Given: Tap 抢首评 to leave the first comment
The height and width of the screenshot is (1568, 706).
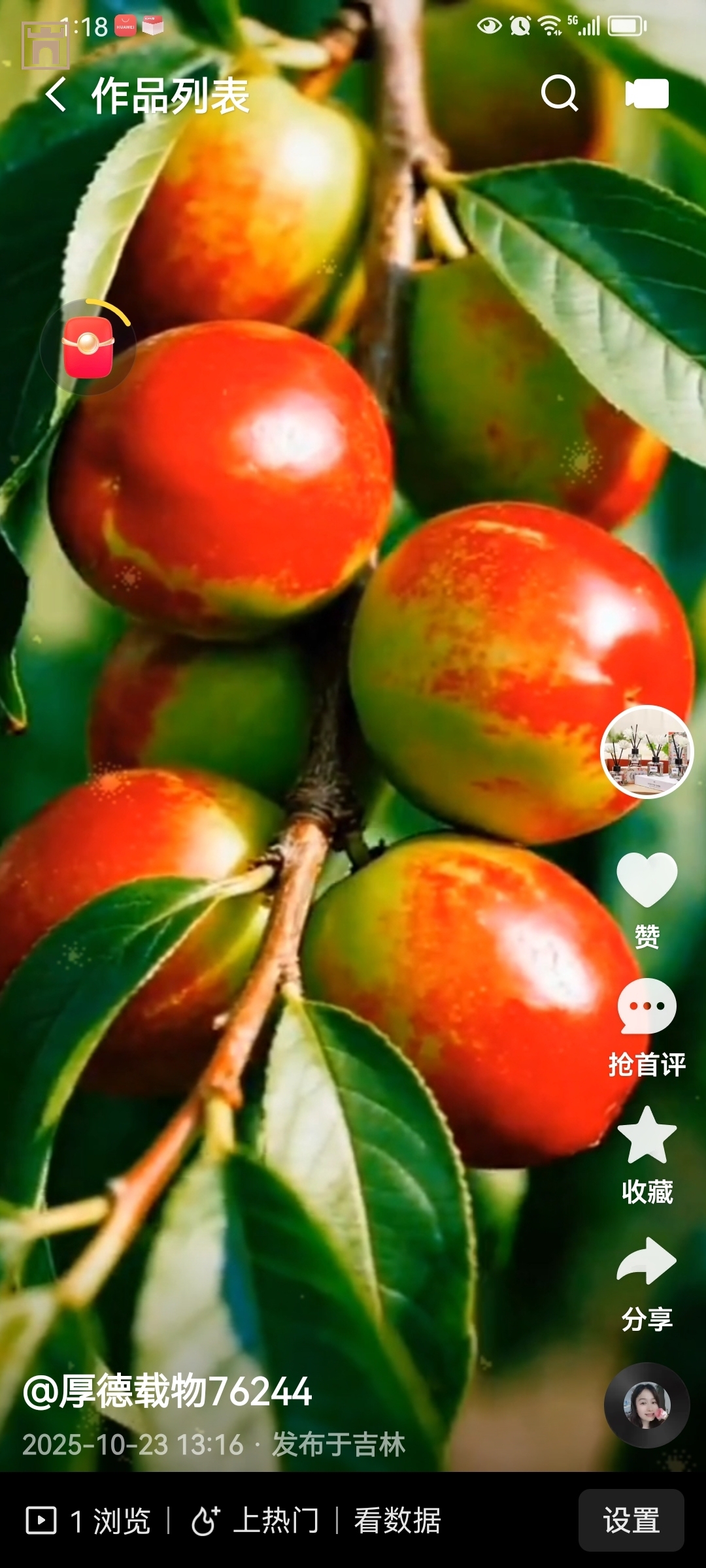Looking at the screenshot, I should (x=646, y=1057).
